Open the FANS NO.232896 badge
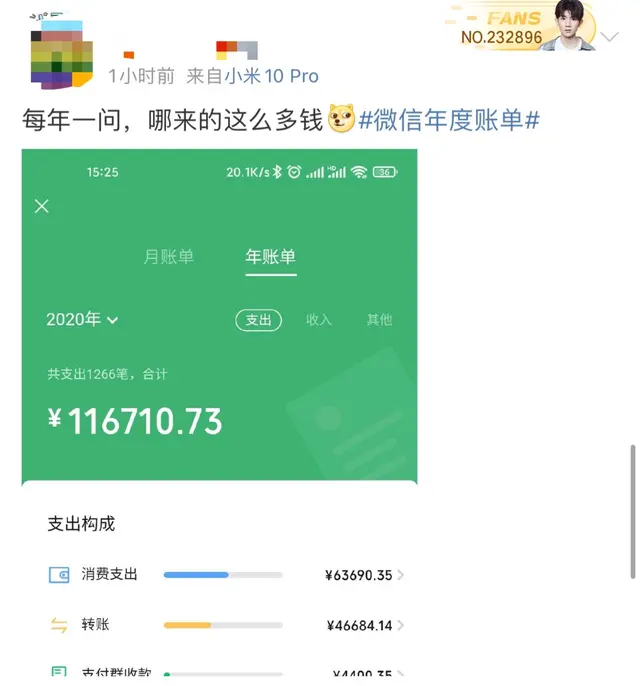640x686 pixels. [x=521, y=25]
